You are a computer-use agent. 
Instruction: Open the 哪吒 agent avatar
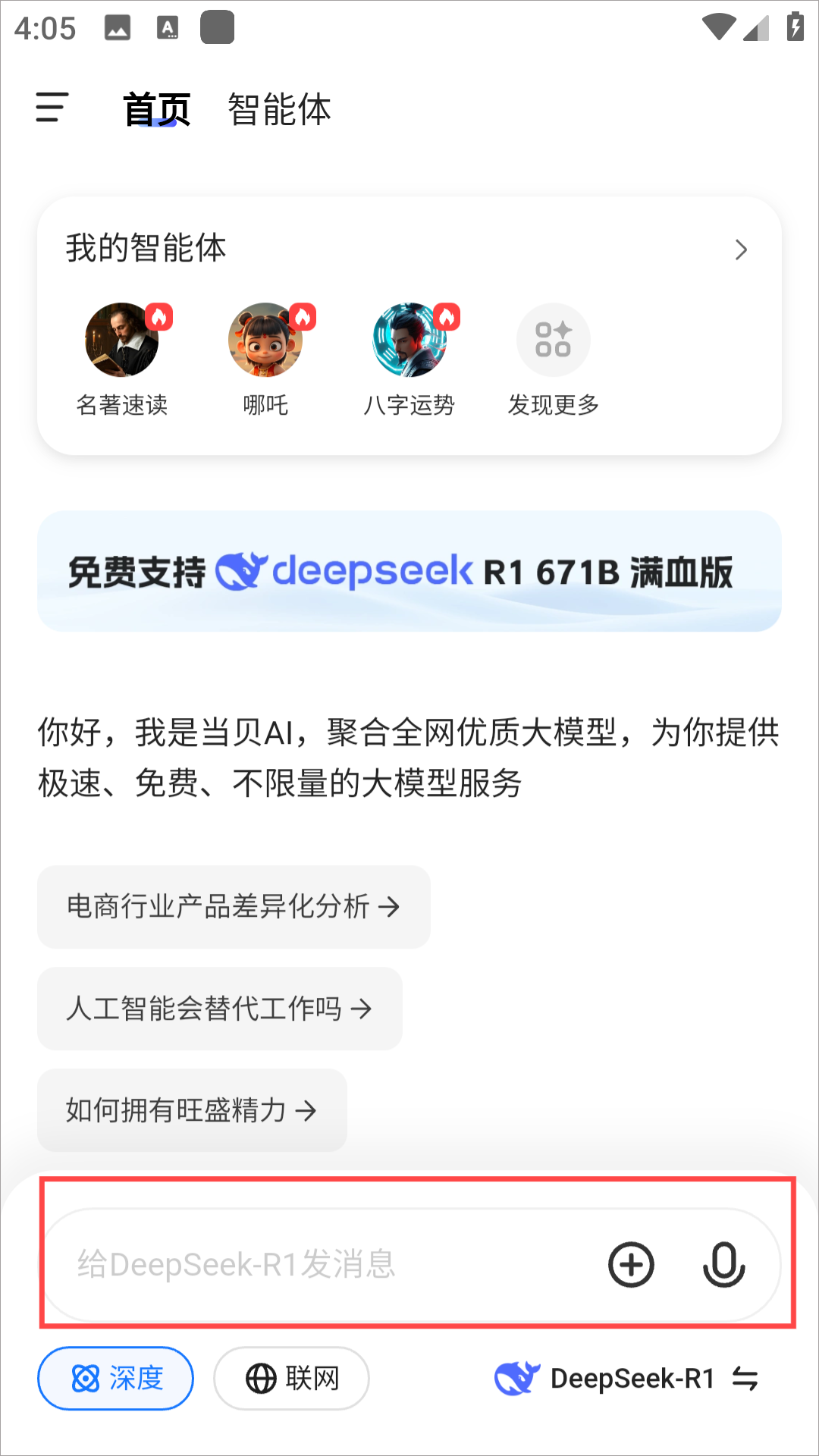(265, 340)
